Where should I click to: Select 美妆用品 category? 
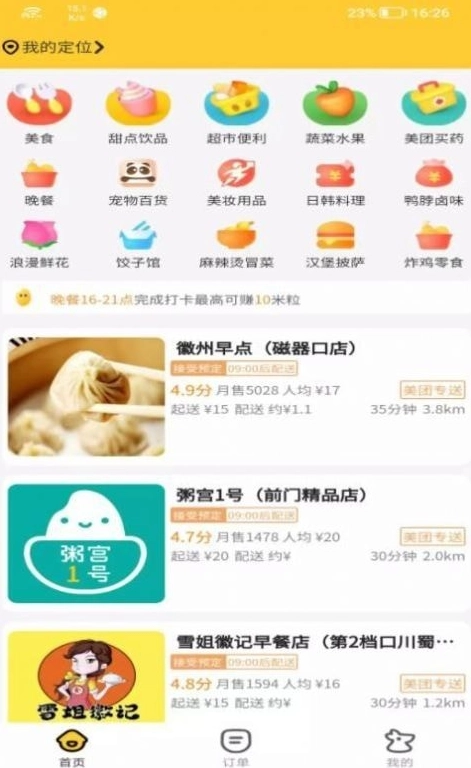236,182
